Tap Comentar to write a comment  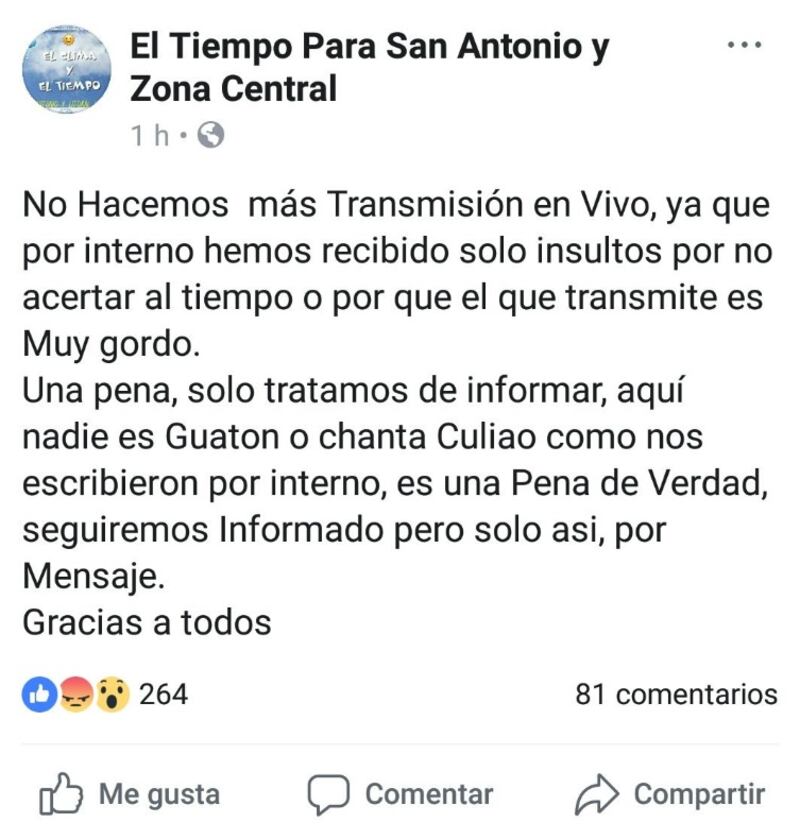click(400, 795)
